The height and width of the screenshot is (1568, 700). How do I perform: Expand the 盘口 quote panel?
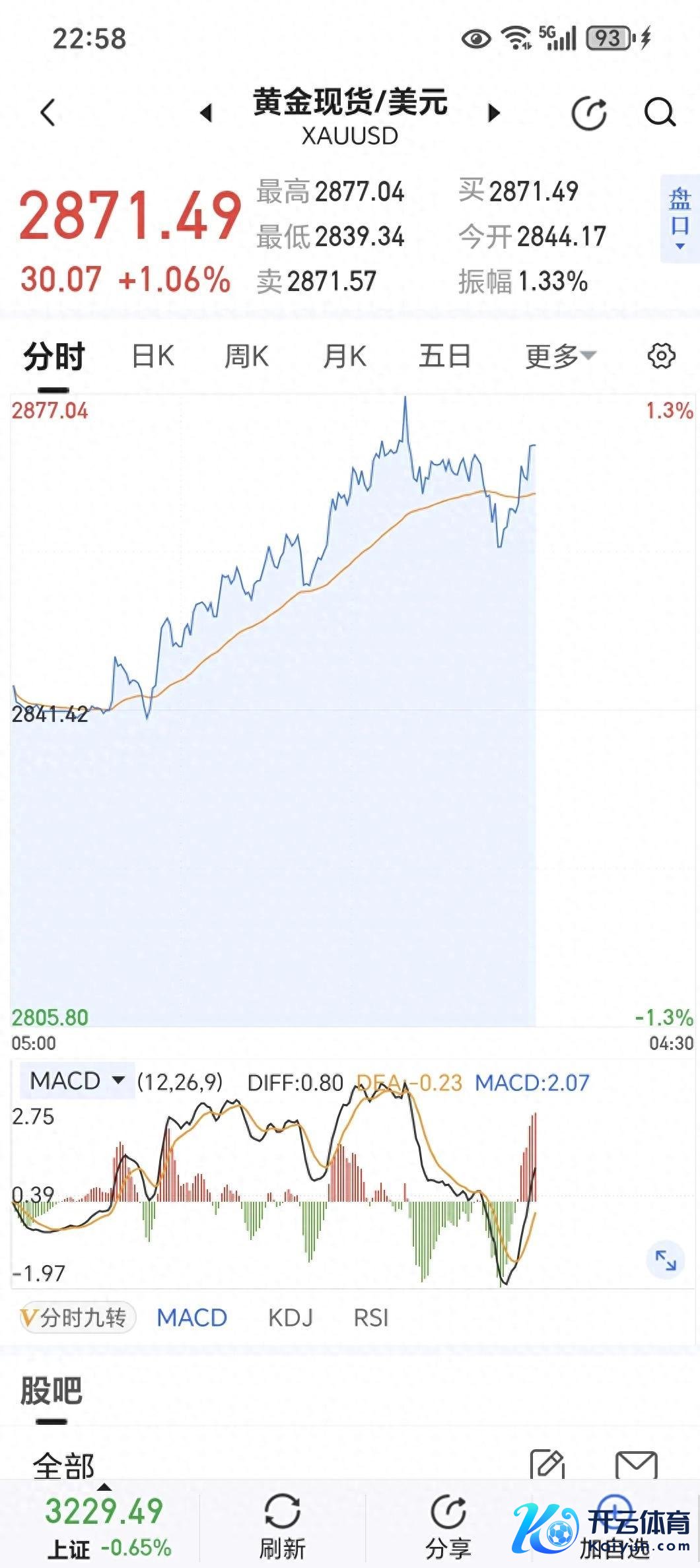pyautogui.click(x=680, y=219)
